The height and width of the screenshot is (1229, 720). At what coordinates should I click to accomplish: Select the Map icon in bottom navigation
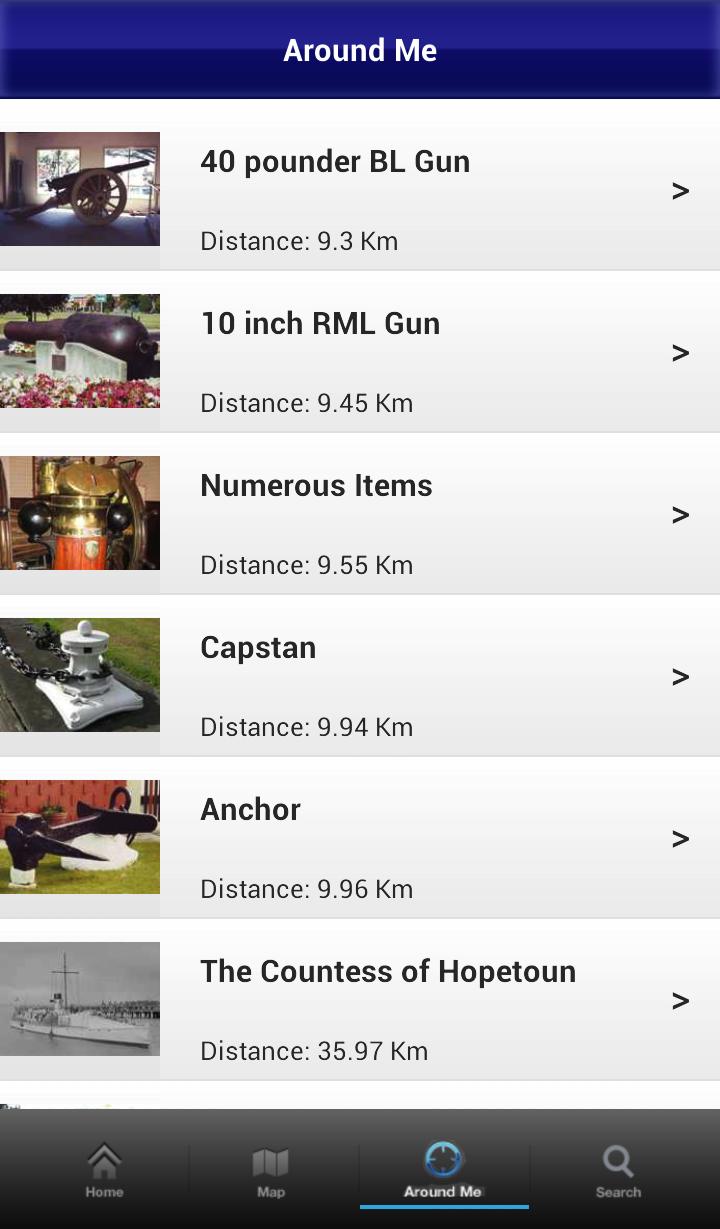point(270,1165)
